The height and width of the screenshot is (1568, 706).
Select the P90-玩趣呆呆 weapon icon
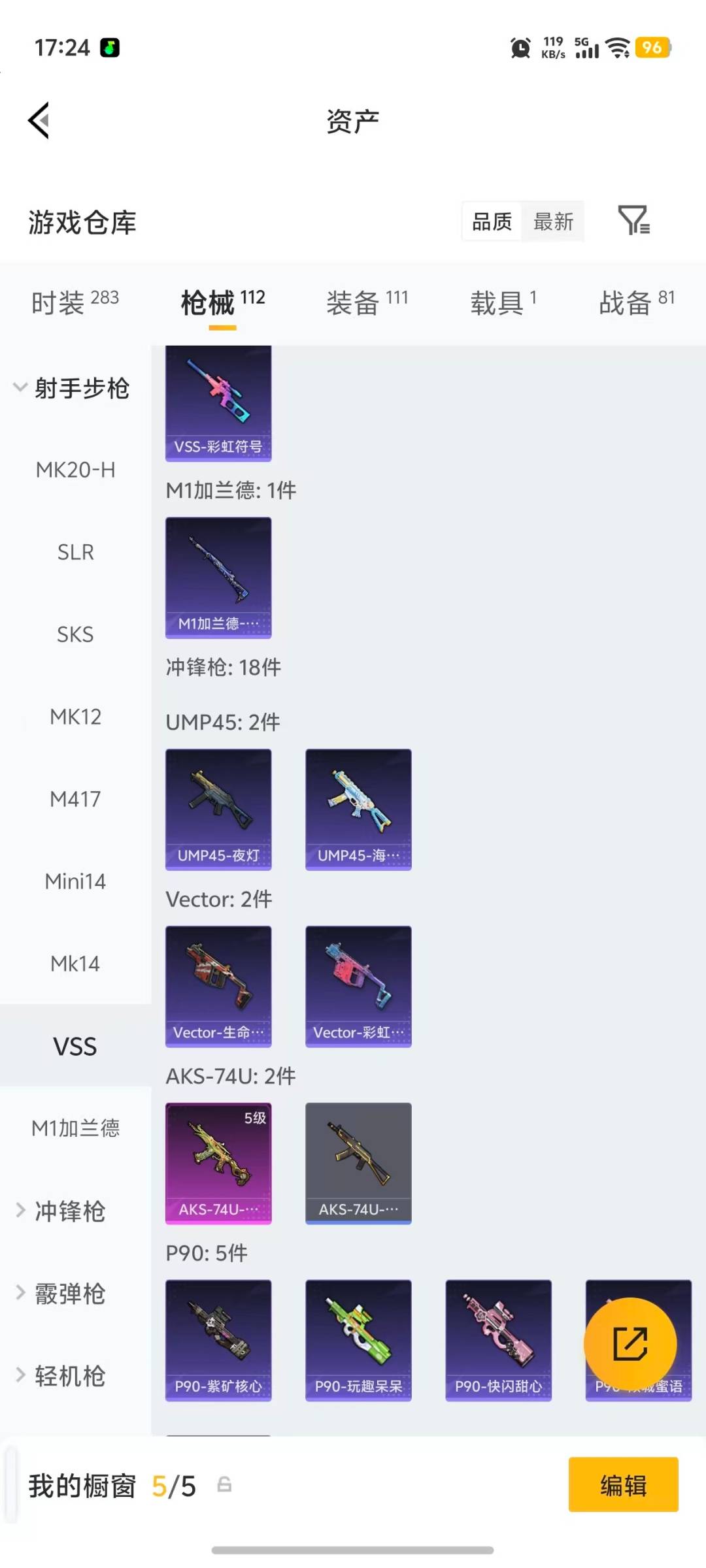358,1339
